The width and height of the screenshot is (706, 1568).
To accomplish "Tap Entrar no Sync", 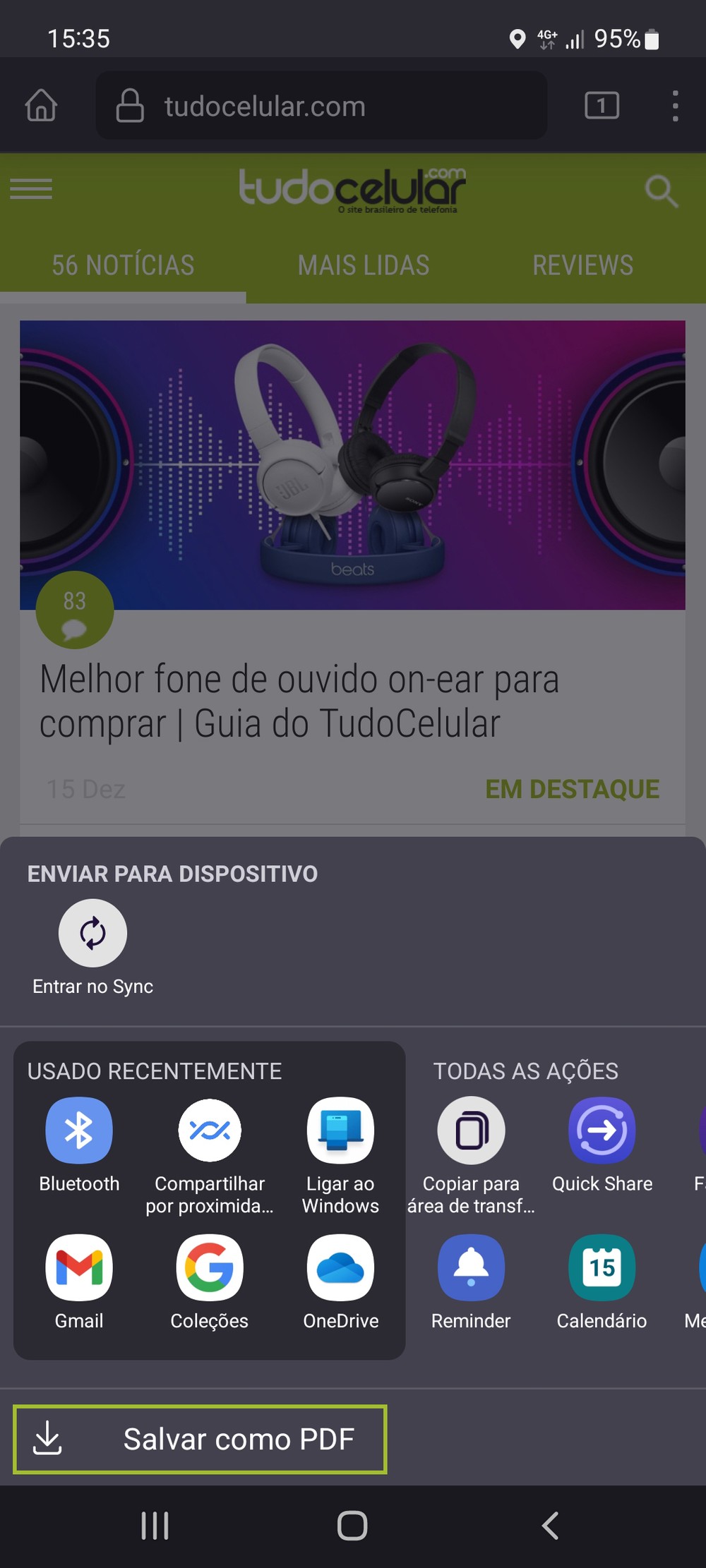I will 92,933.
